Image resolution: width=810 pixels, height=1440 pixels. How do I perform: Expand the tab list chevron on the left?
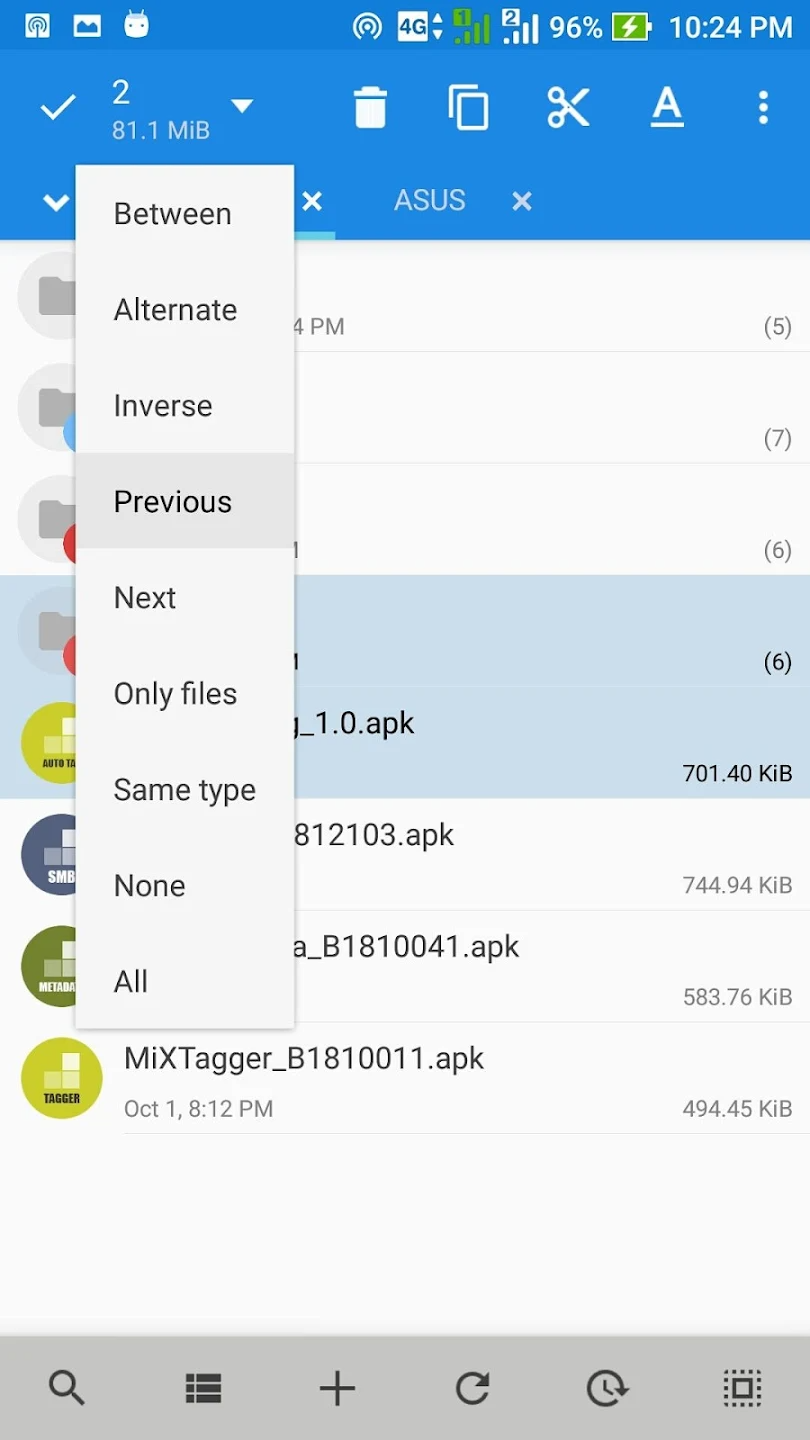pyautogui.click(x=55, y=201)
